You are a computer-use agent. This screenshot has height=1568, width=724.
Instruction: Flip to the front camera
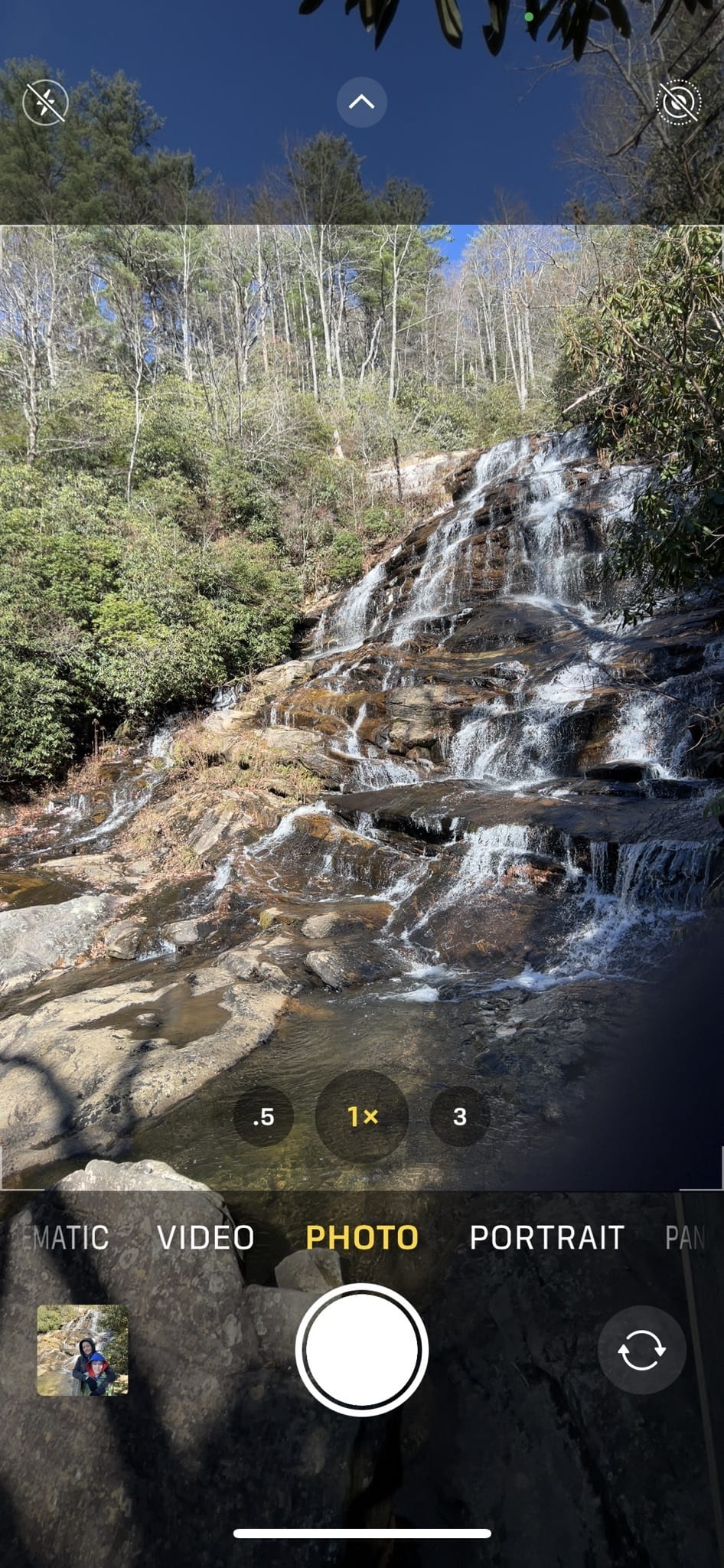click(x=641, y=1350)
